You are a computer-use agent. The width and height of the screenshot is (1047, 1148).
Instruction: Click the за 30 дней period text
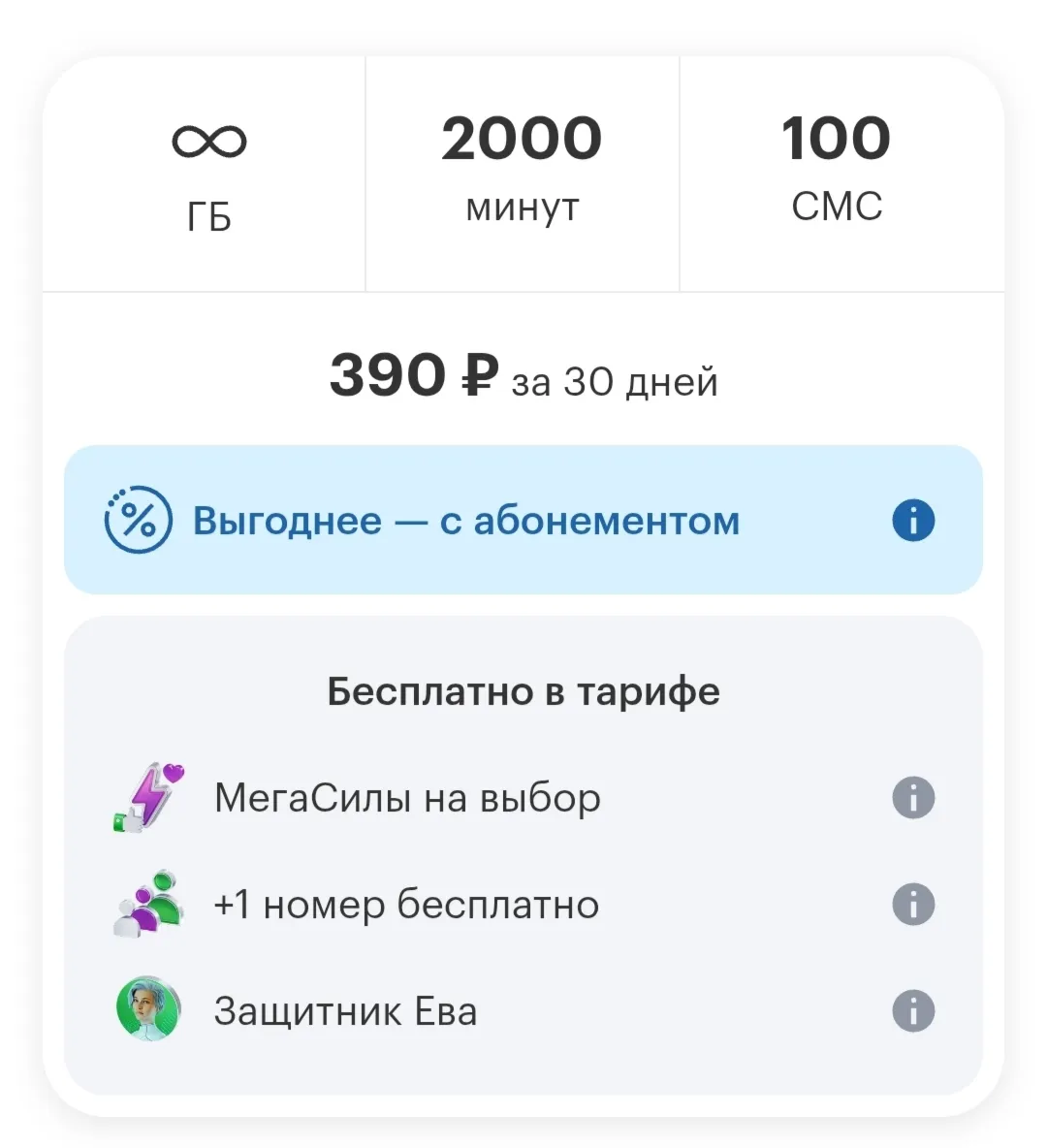pyautogui.click(x=613, y=381)
